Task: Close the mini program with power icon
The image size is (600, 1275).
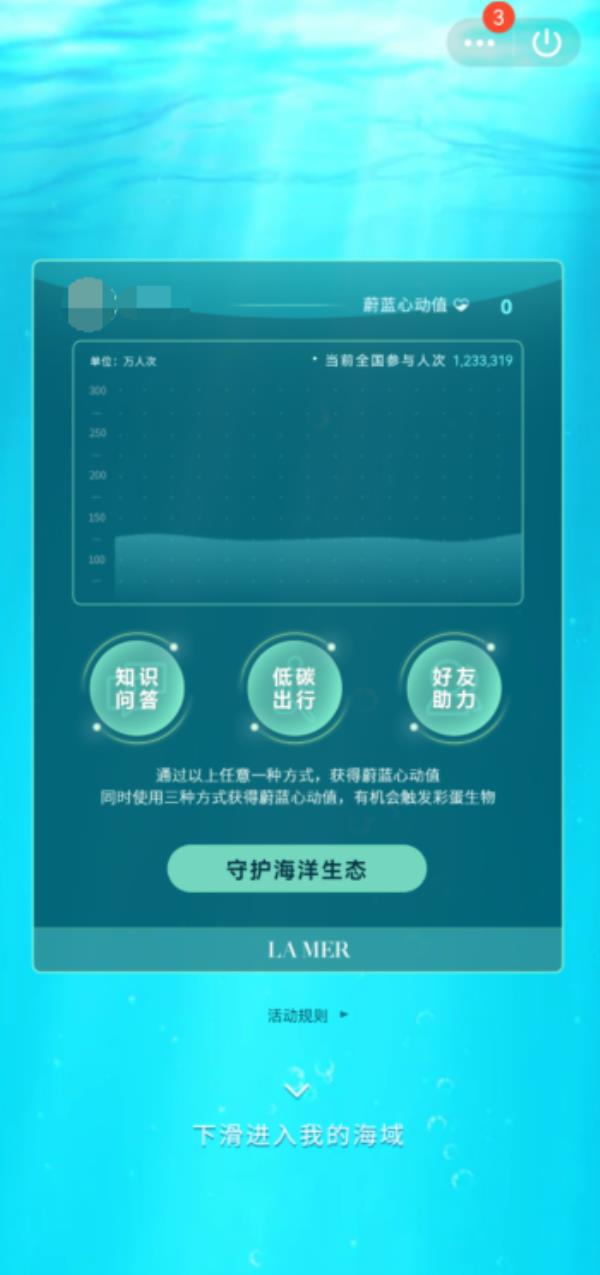Action: (546, 43)
